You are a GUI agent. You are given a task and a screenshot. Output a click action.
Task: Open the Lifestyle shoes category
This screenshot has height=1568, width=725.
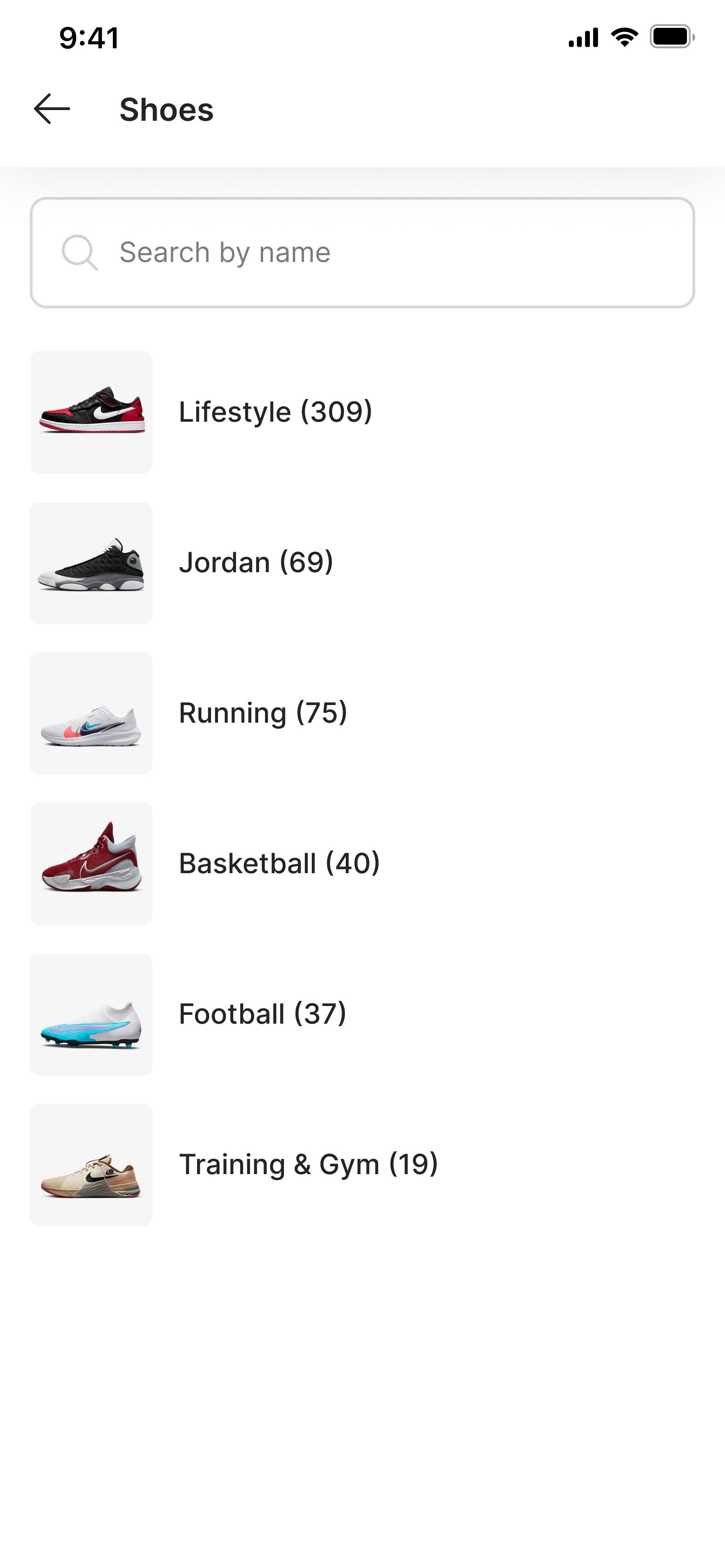[276, 412]
